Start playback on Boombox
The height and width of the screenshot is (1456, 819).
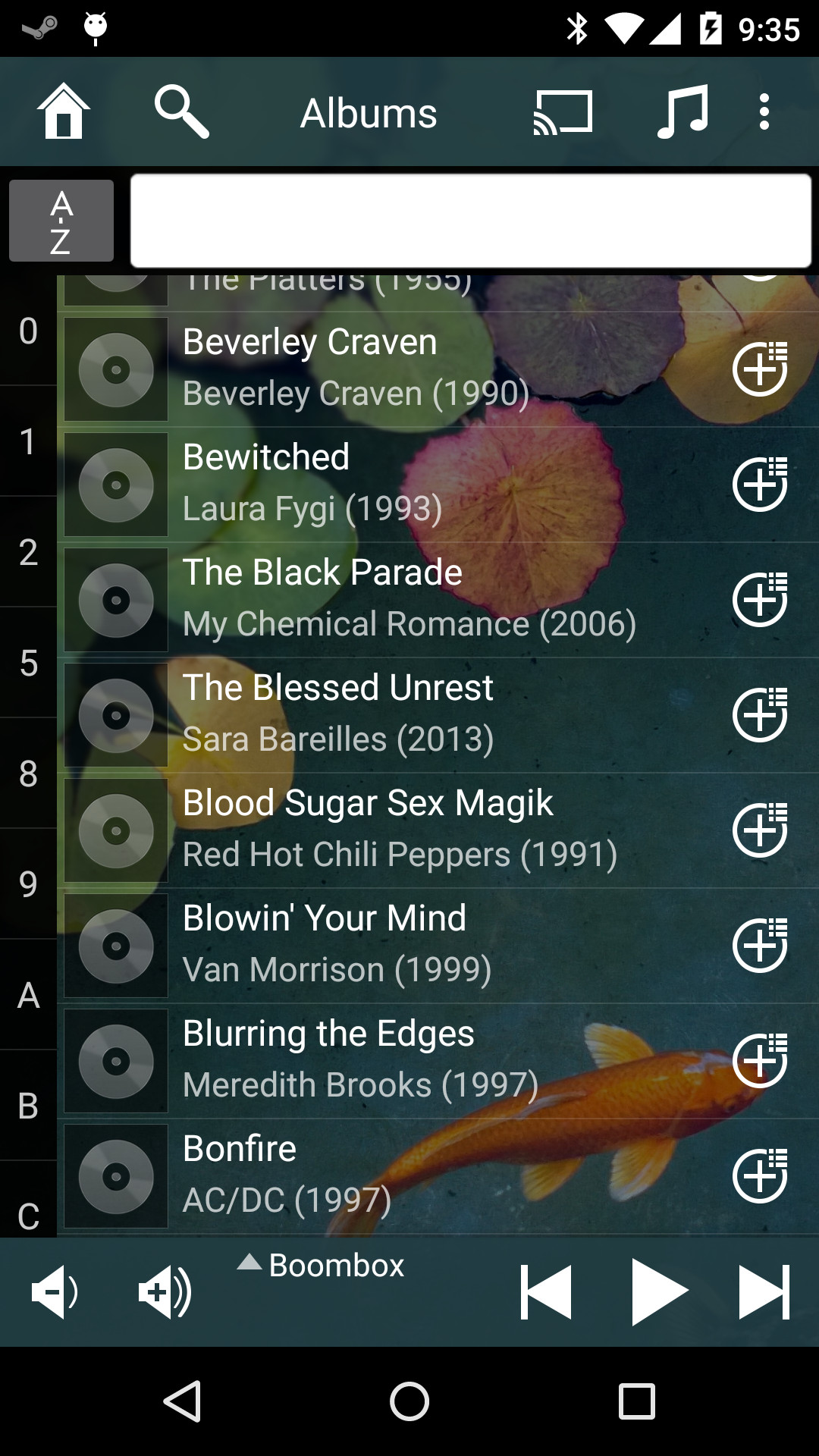[x=658, y=1291]
